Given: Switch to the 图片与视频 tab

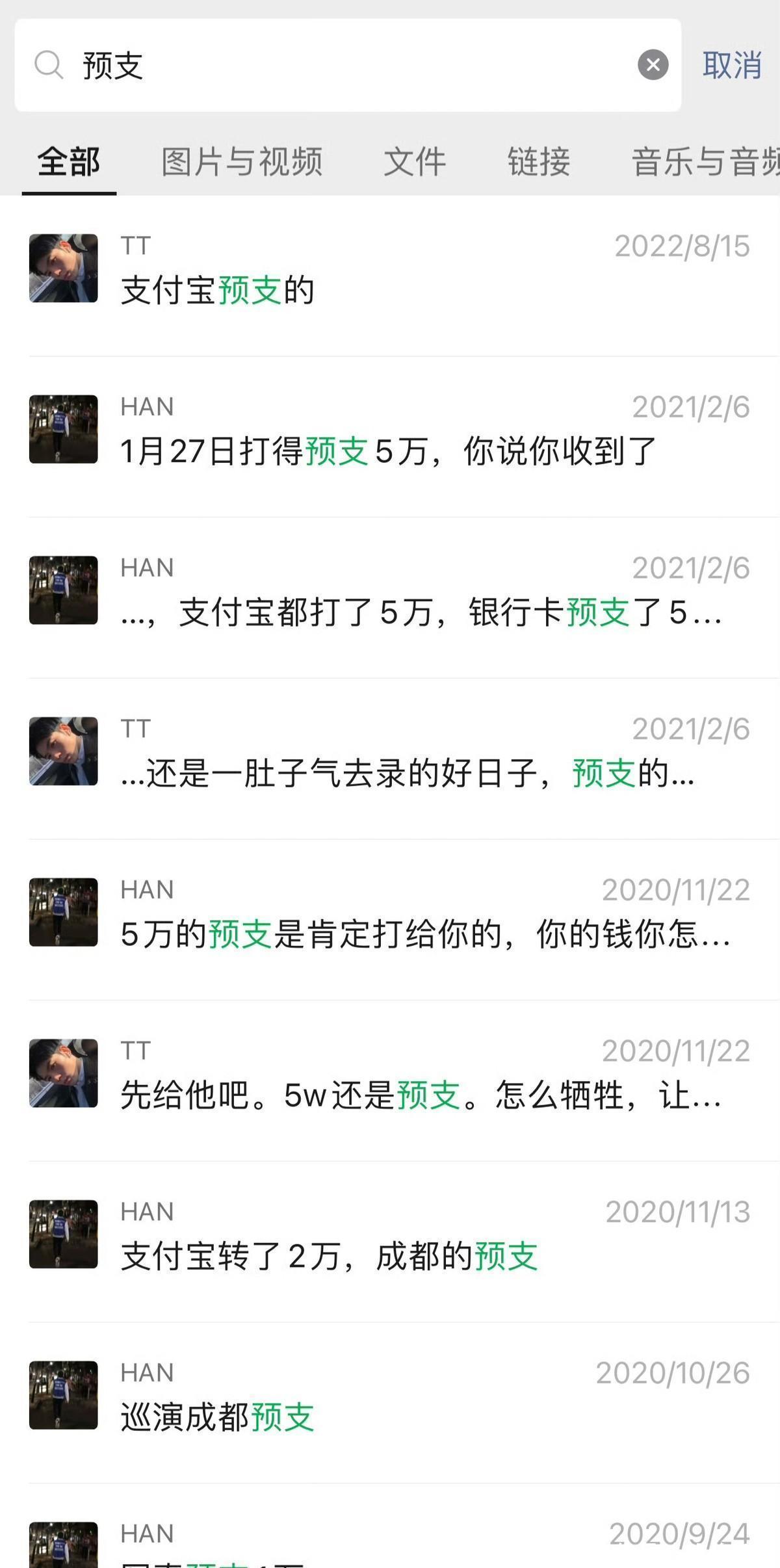Looking at the screenshot, I should [x=242, y=162].
